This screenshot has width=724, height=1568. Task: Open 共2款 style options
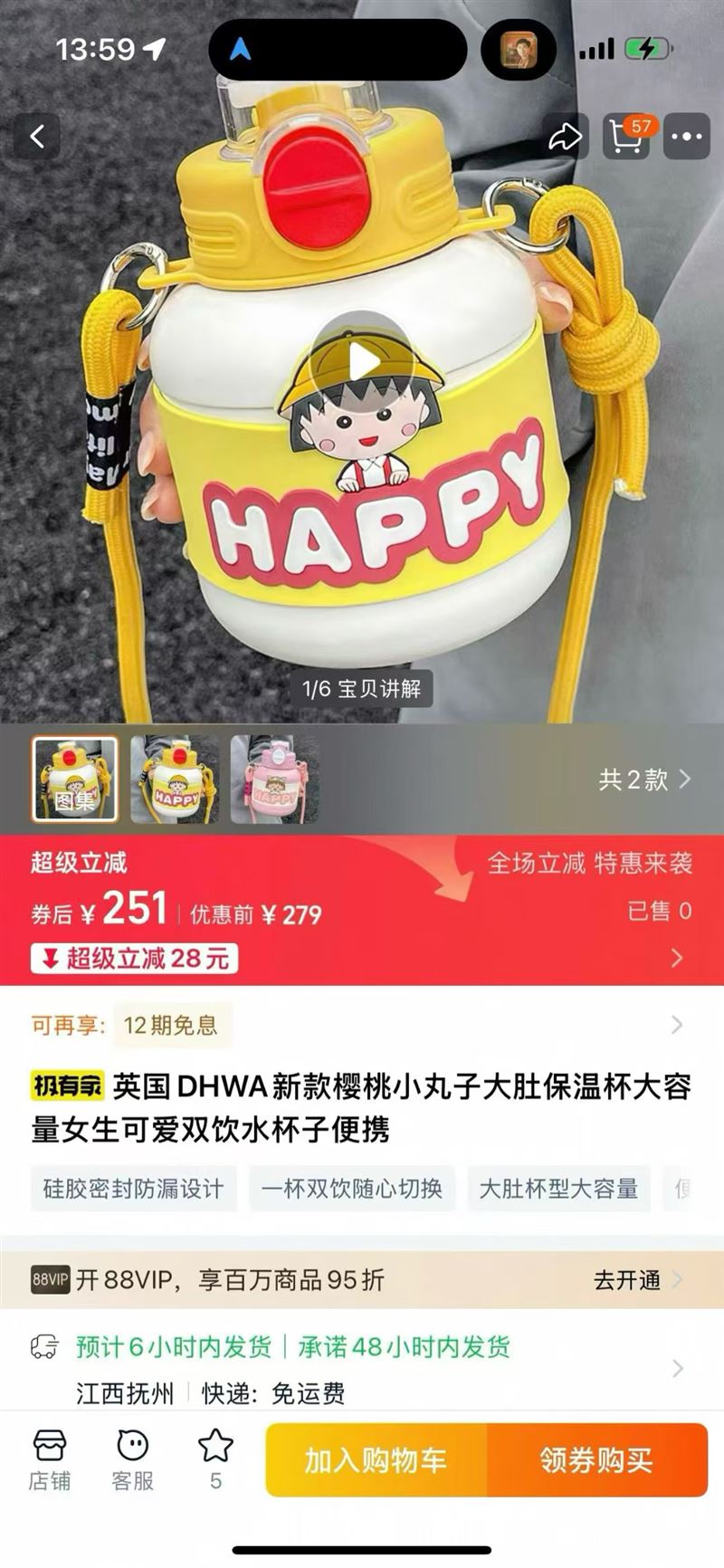(643, 779)
